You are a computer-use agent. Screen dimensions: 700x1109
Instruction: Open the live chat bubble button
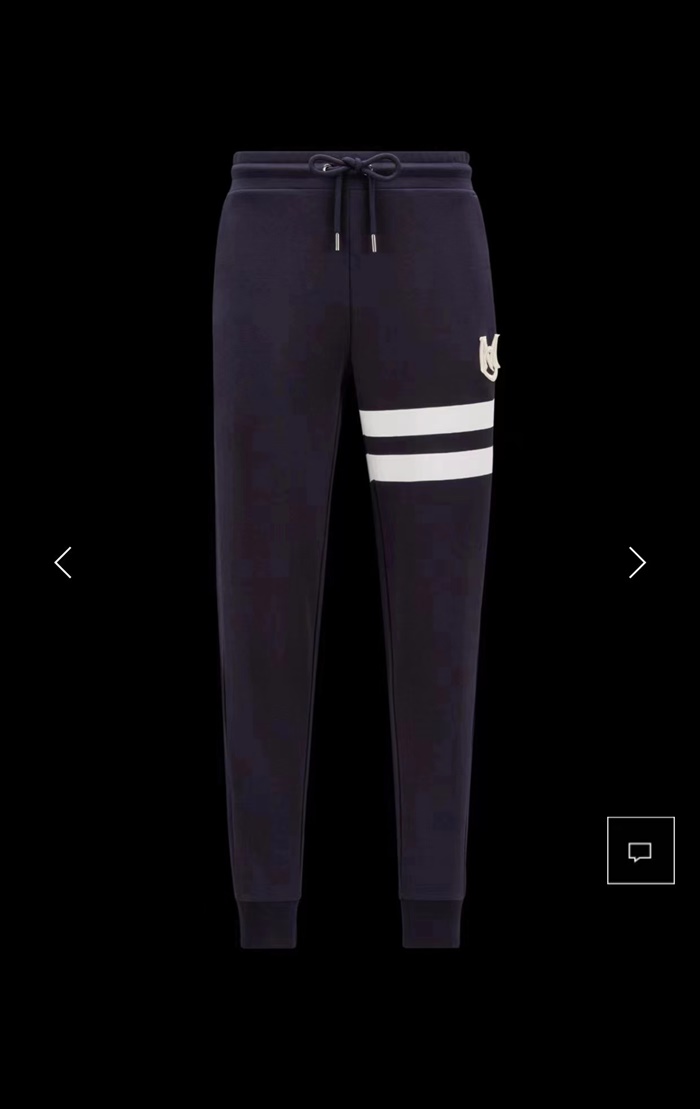[640, 851]
